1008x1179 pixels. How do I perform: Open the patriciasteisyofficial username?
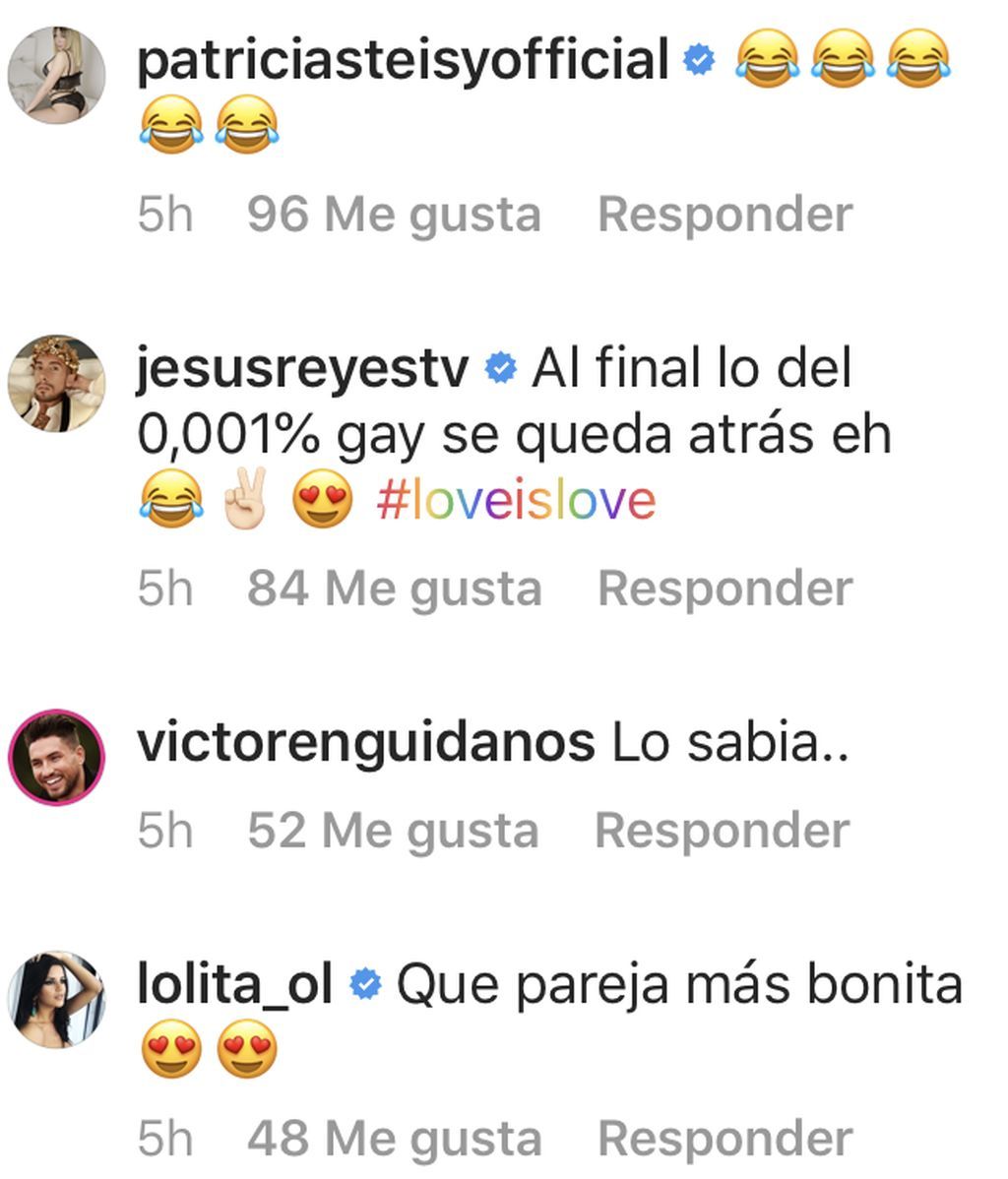[402, 60]
